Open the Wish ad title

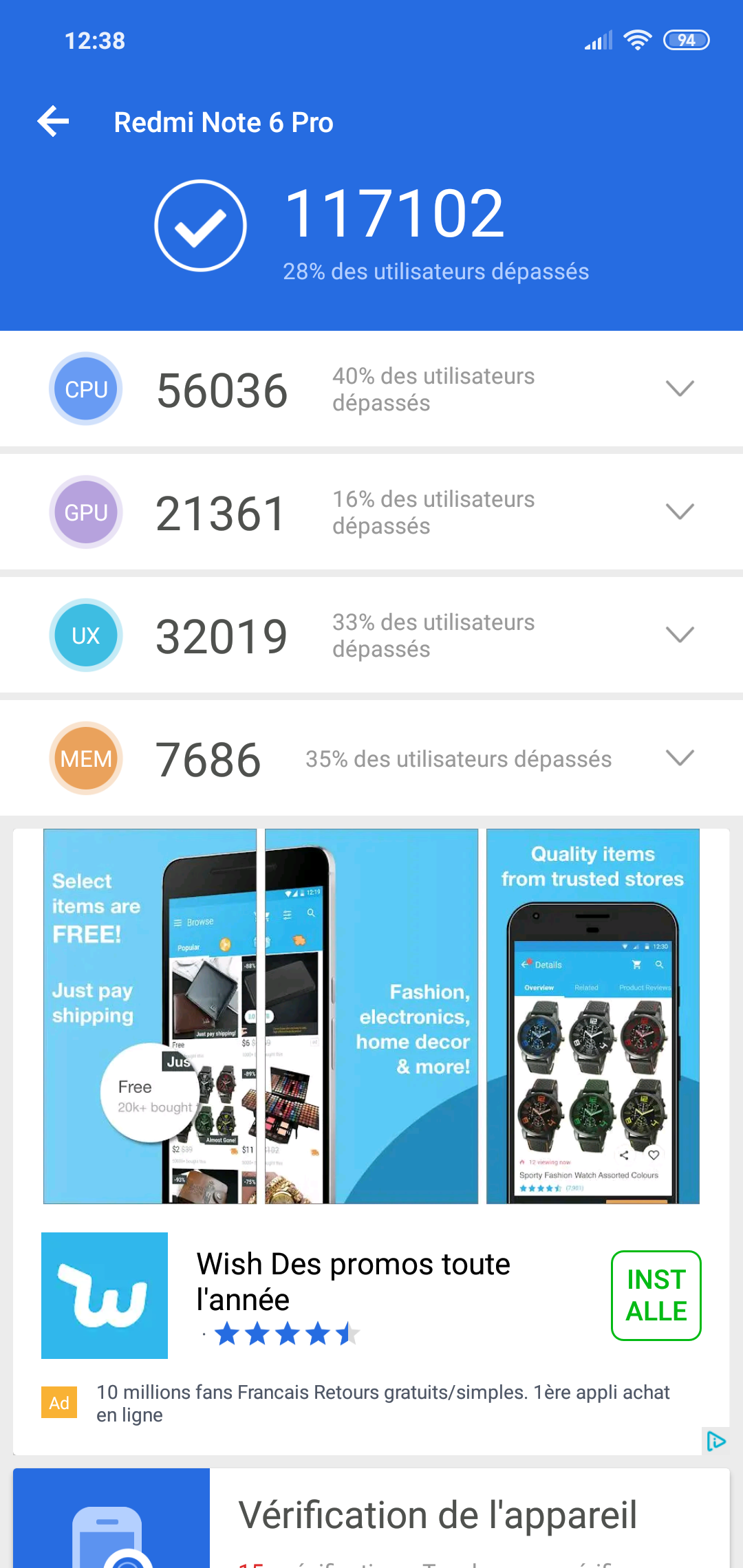click(x=353, y=1281)
